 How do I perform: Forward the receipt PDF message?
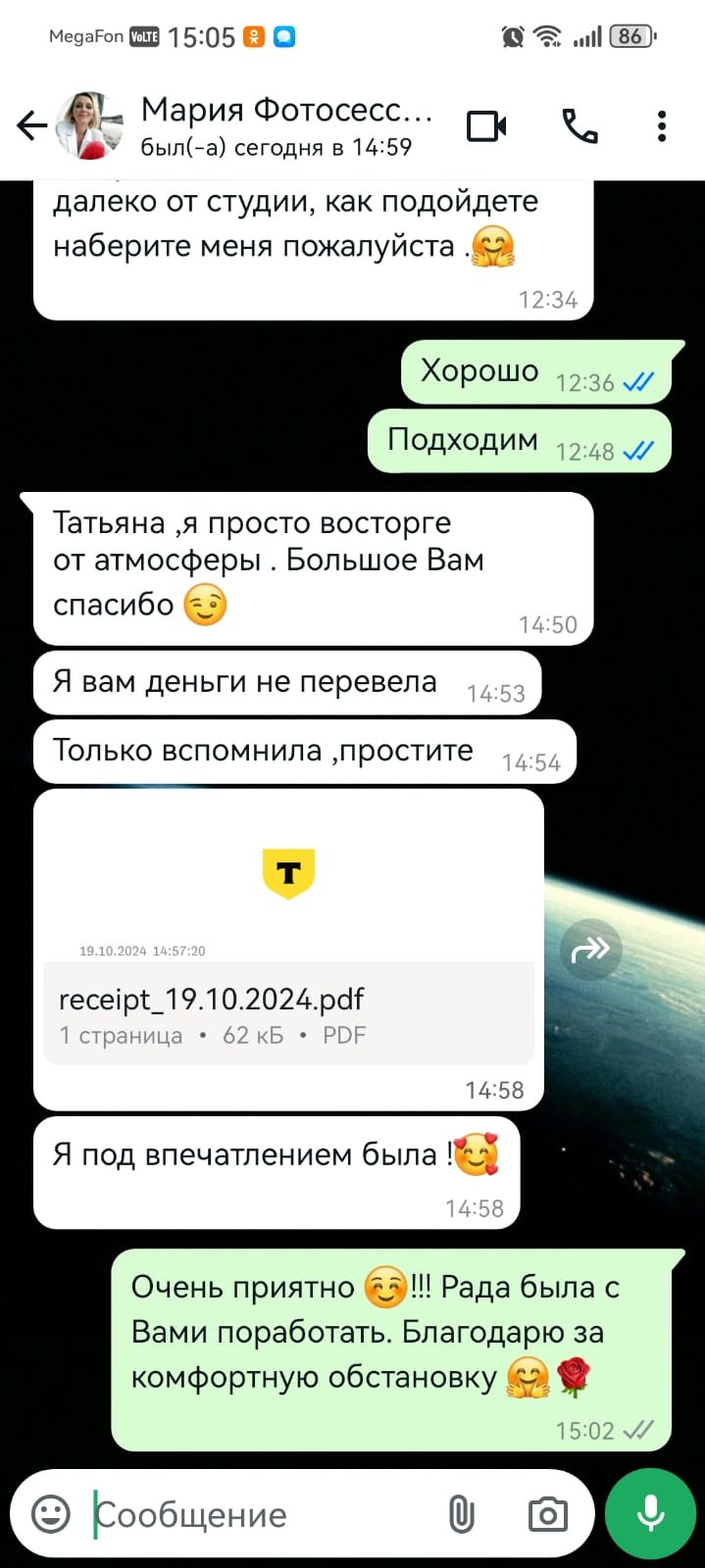pos(591,949)
